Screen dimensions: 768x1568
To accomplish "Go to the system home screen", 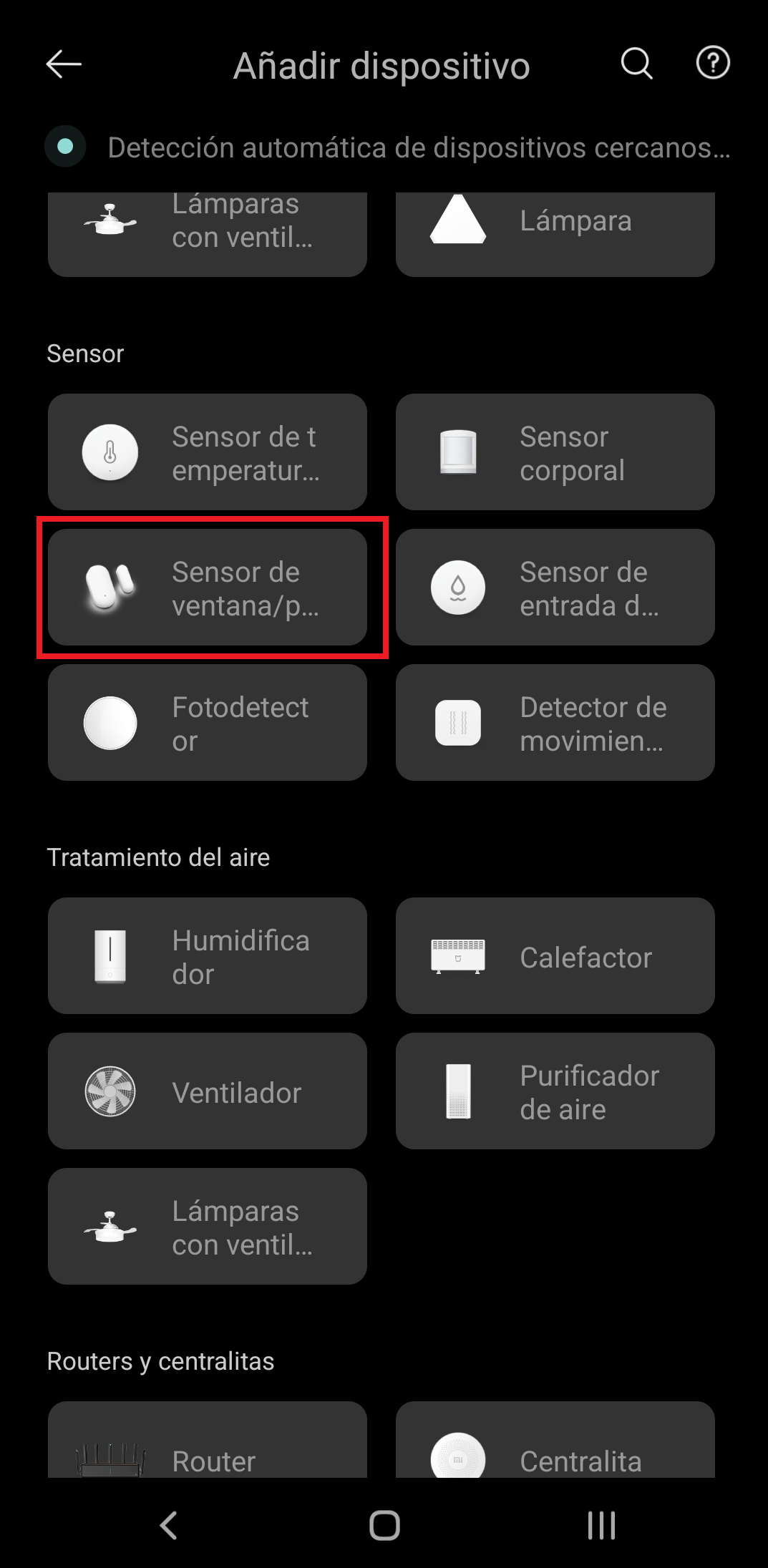I will 384,1525.
